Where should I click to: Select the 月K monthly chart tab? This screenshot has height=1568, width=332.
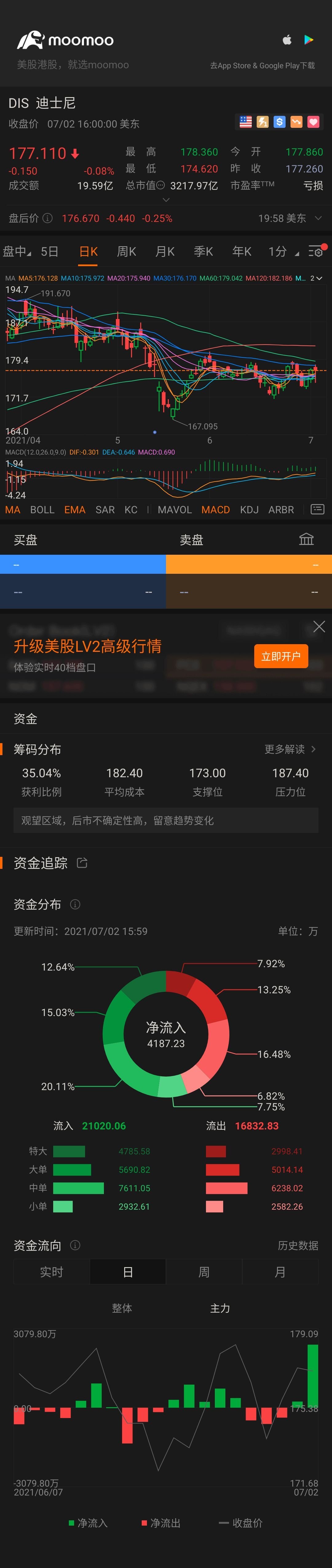(x=164, y=251)
